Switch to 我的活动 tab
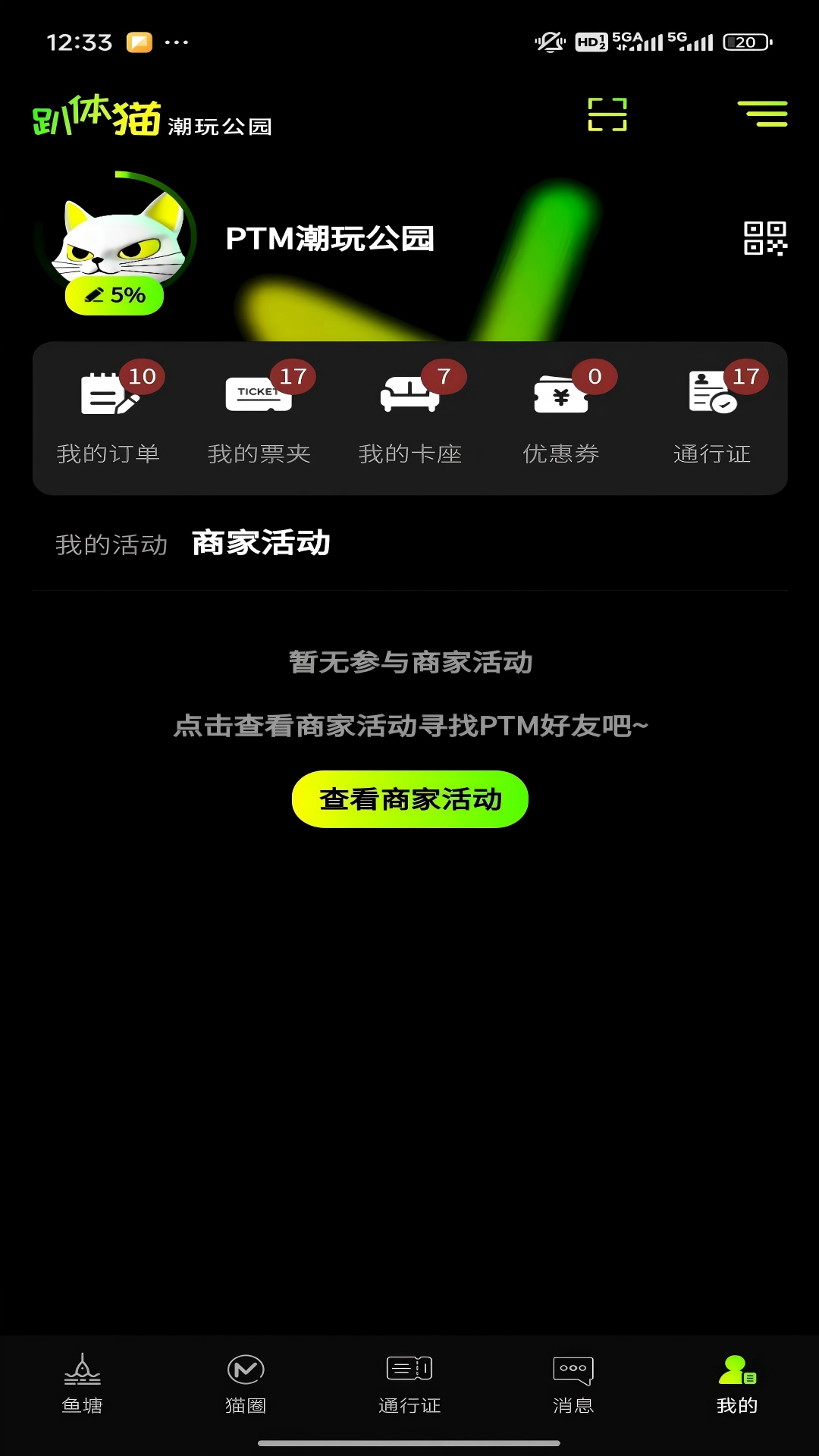 pos(111,544)
